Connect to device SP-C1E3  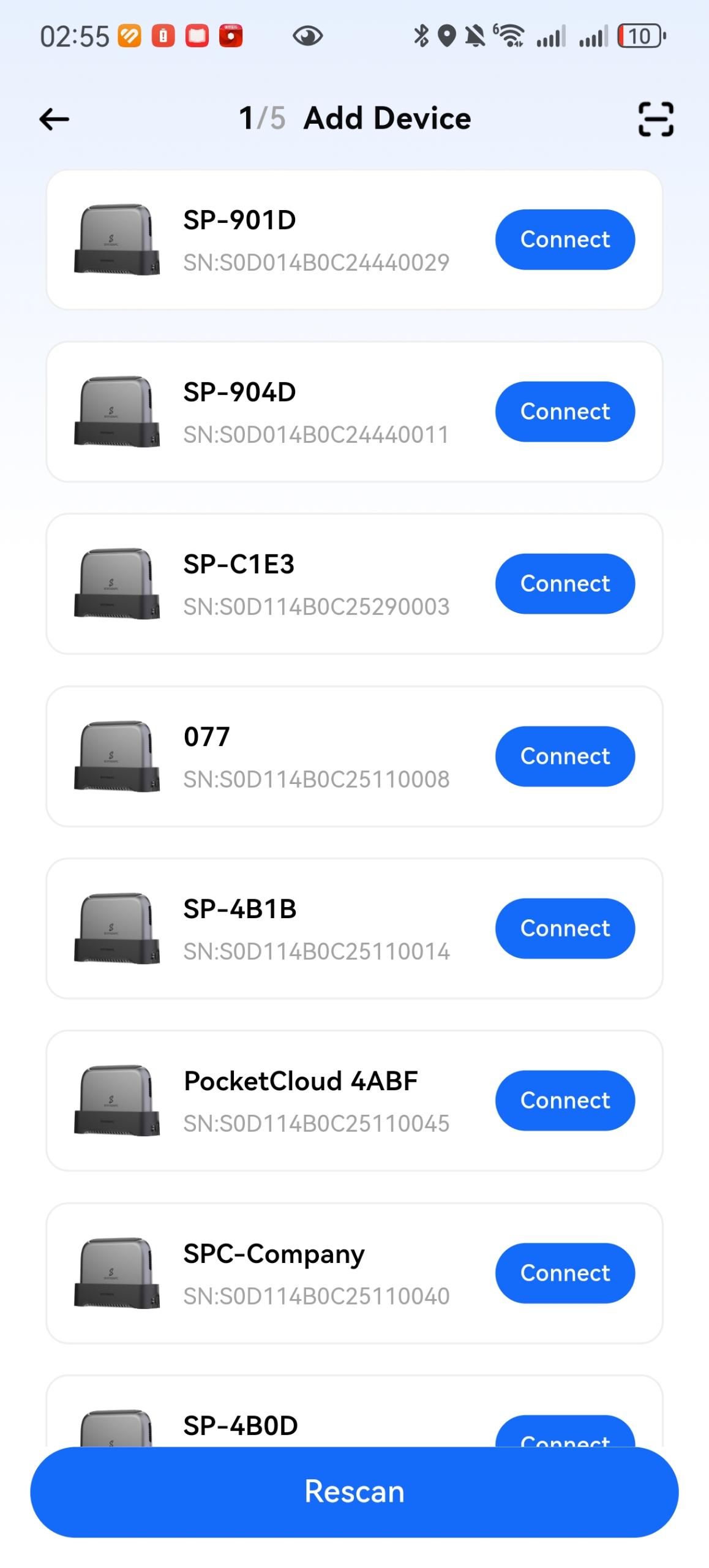(565, 584)
